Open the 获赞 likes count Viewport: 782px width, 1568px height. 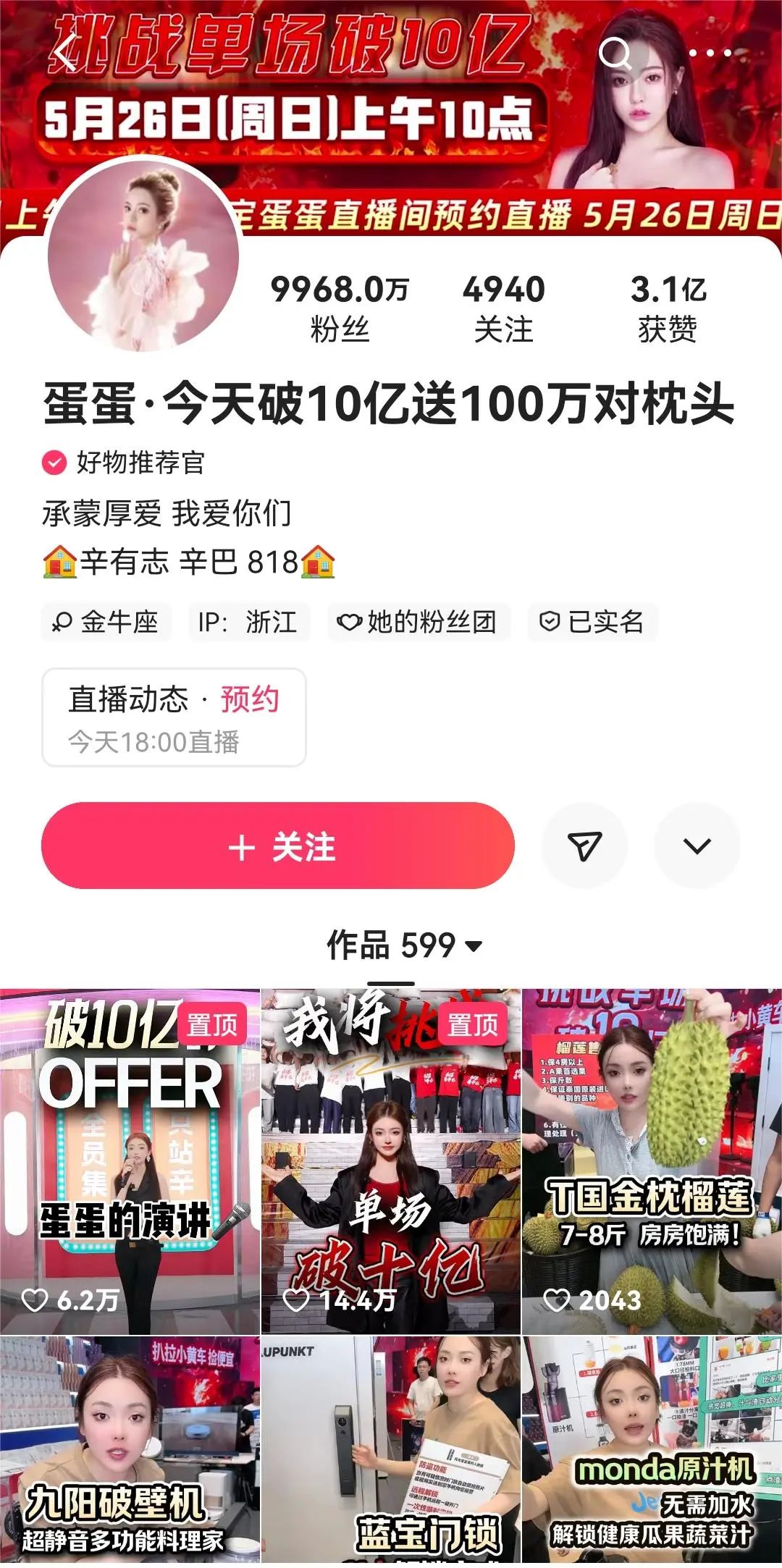[x=668, y=308]
